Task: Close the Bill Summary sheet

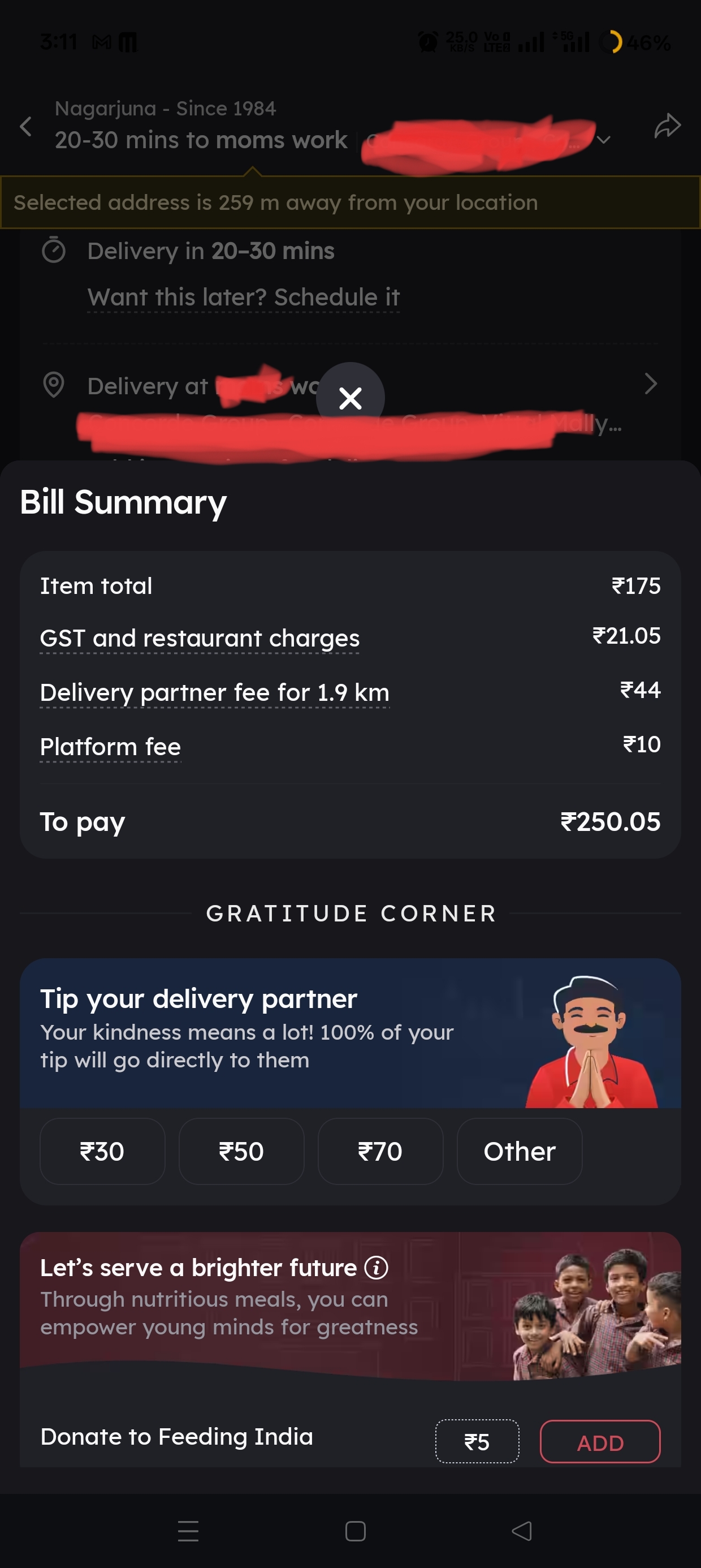Action: pyautogui.click(x=350, y=398)
